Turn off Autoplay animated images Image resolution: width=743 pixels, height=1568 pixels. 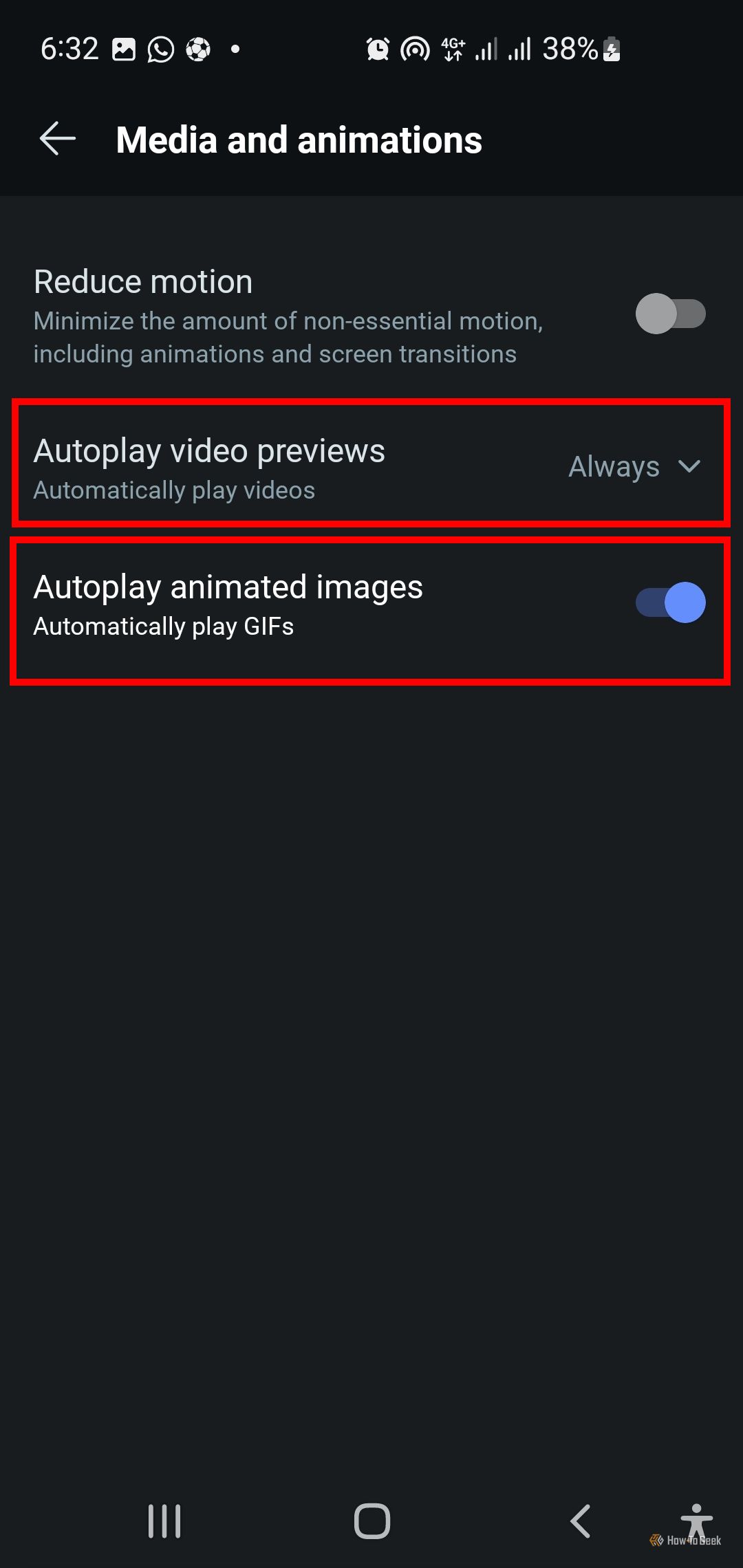click(670, 602)
